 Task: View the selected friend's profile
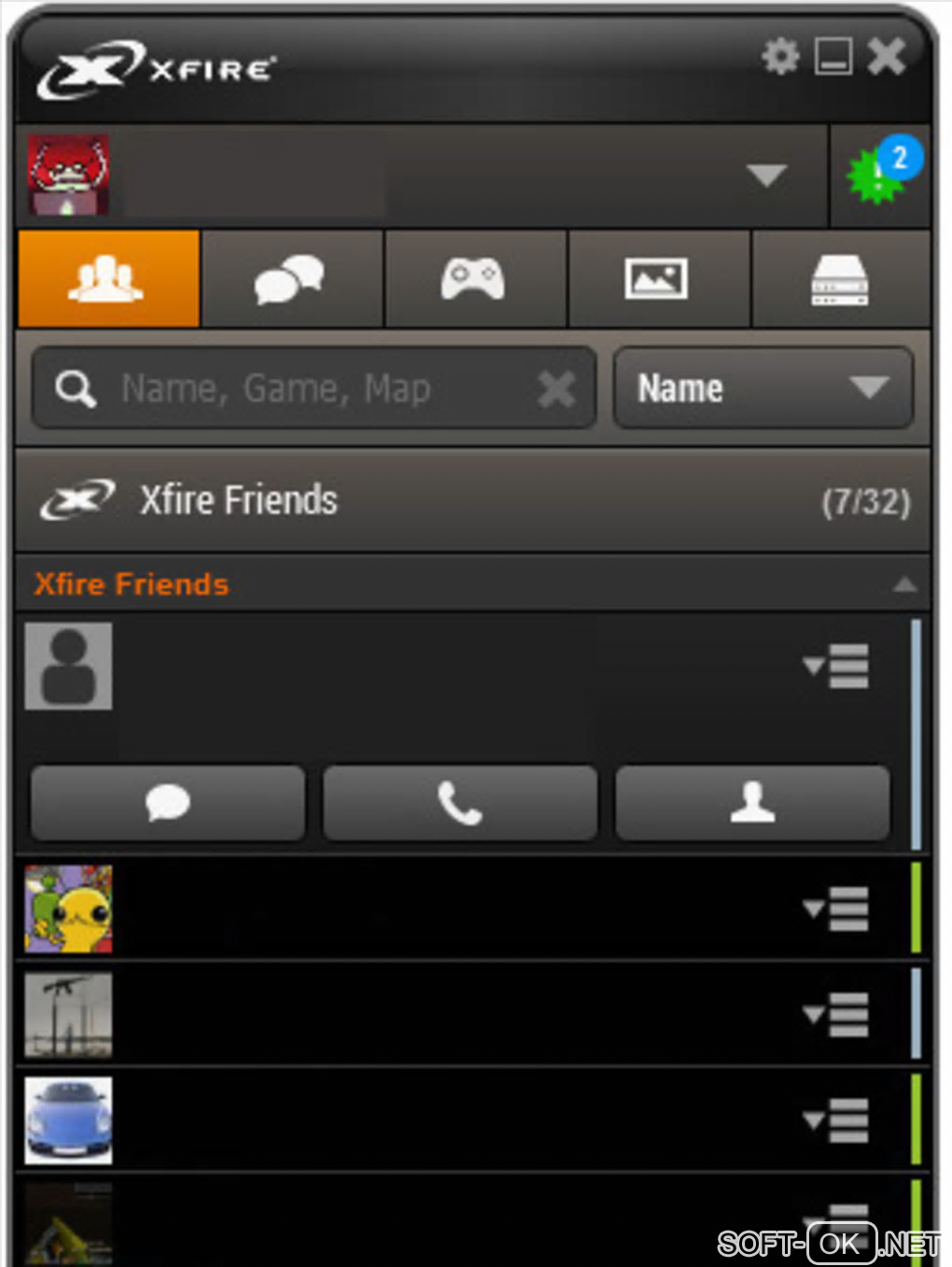click(752, 803)
